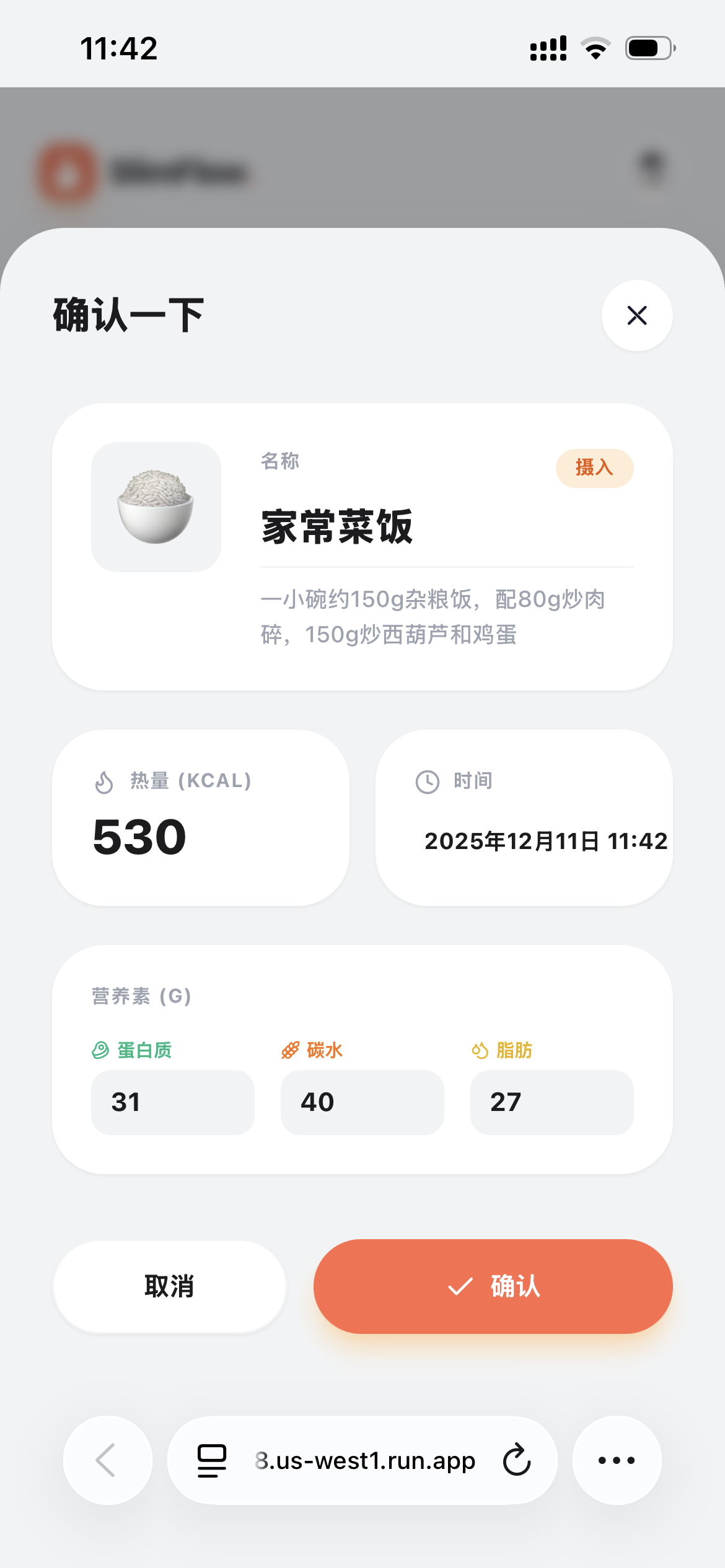This screenshot has height=1568, width=725.
Task: Focus the browser address bar URL
Action: pyautogui.click(x=365, y=1460)
